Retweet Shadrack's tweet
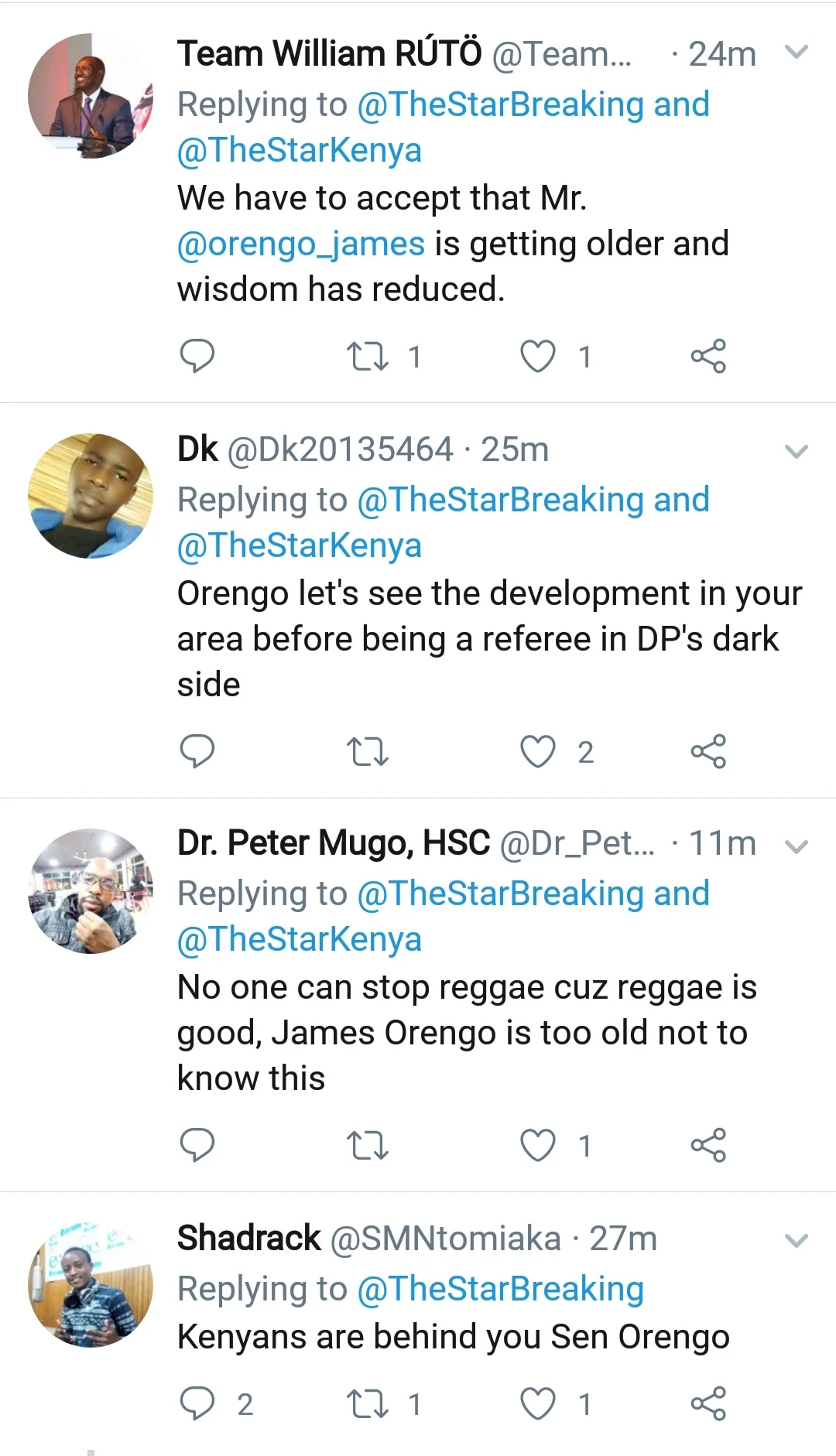Screen dimensions: 836x1456 (x=368, y=1403)
